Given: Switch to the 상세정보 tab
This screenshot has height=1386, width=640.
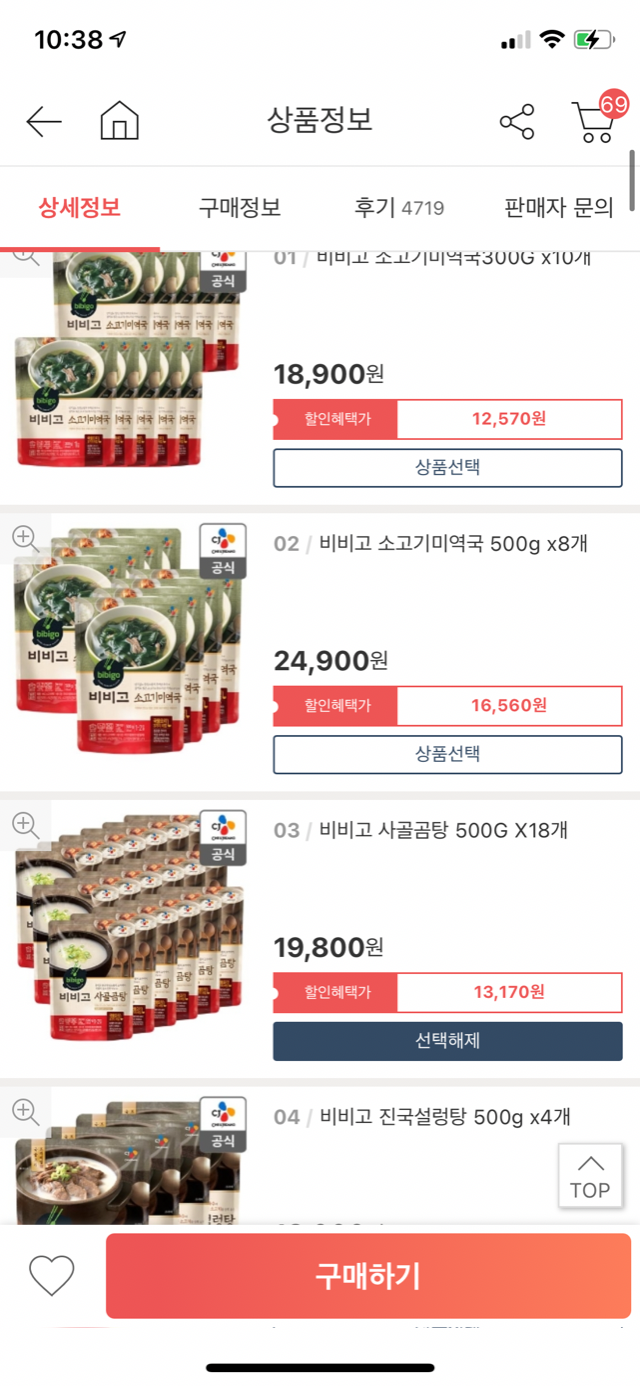Looking at the screenshot, I should [79, 208].
